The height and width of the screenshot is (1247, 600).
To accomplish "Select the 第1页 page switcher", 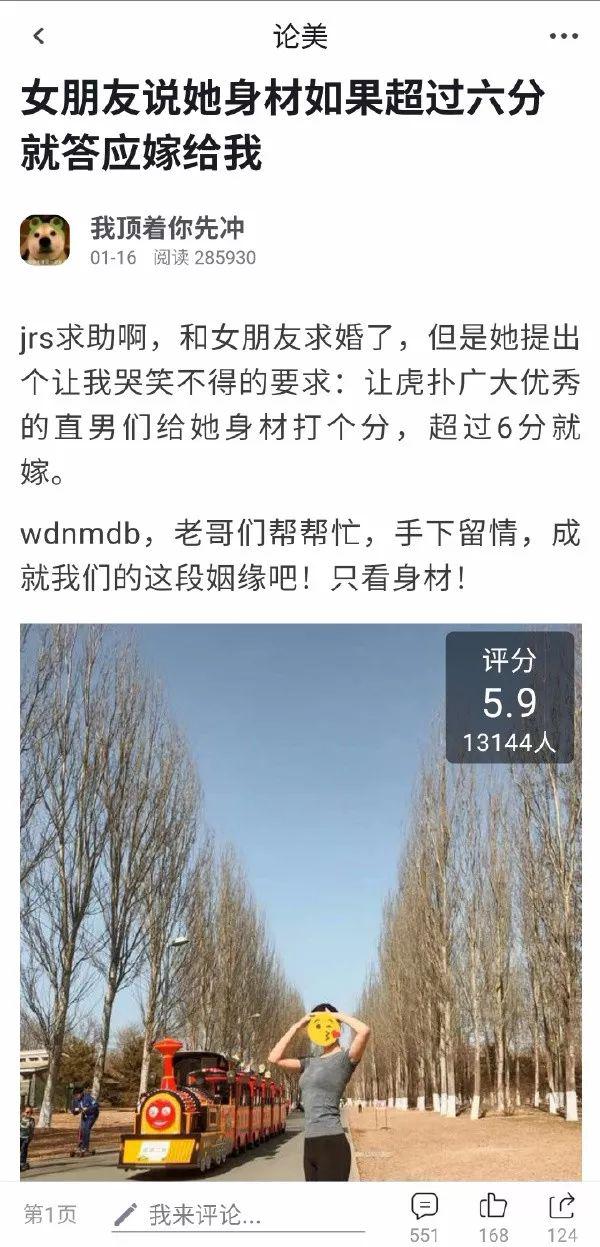I will [x=50, y=1214].
